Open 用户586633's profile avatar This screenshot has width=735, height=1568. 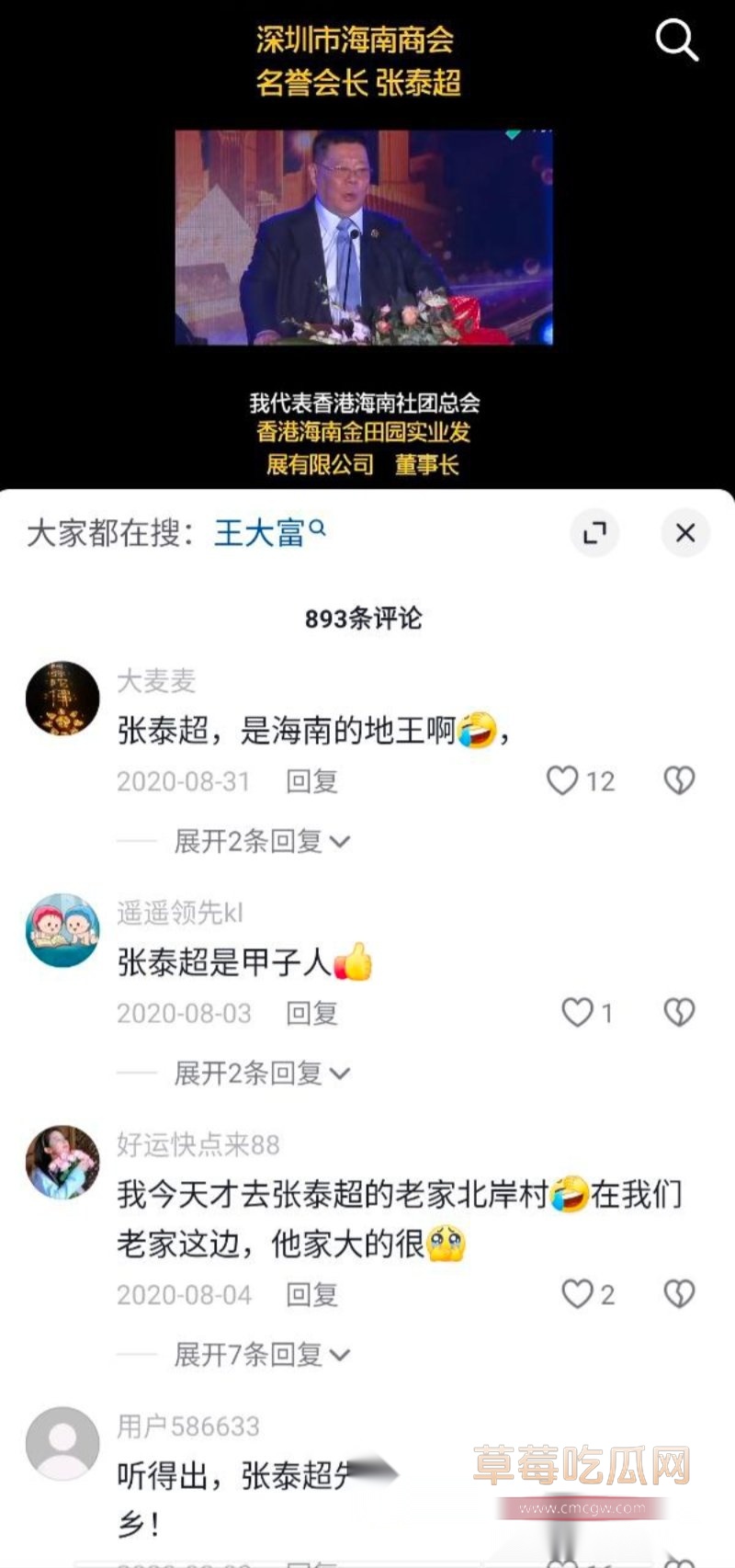click(62, 1443)
